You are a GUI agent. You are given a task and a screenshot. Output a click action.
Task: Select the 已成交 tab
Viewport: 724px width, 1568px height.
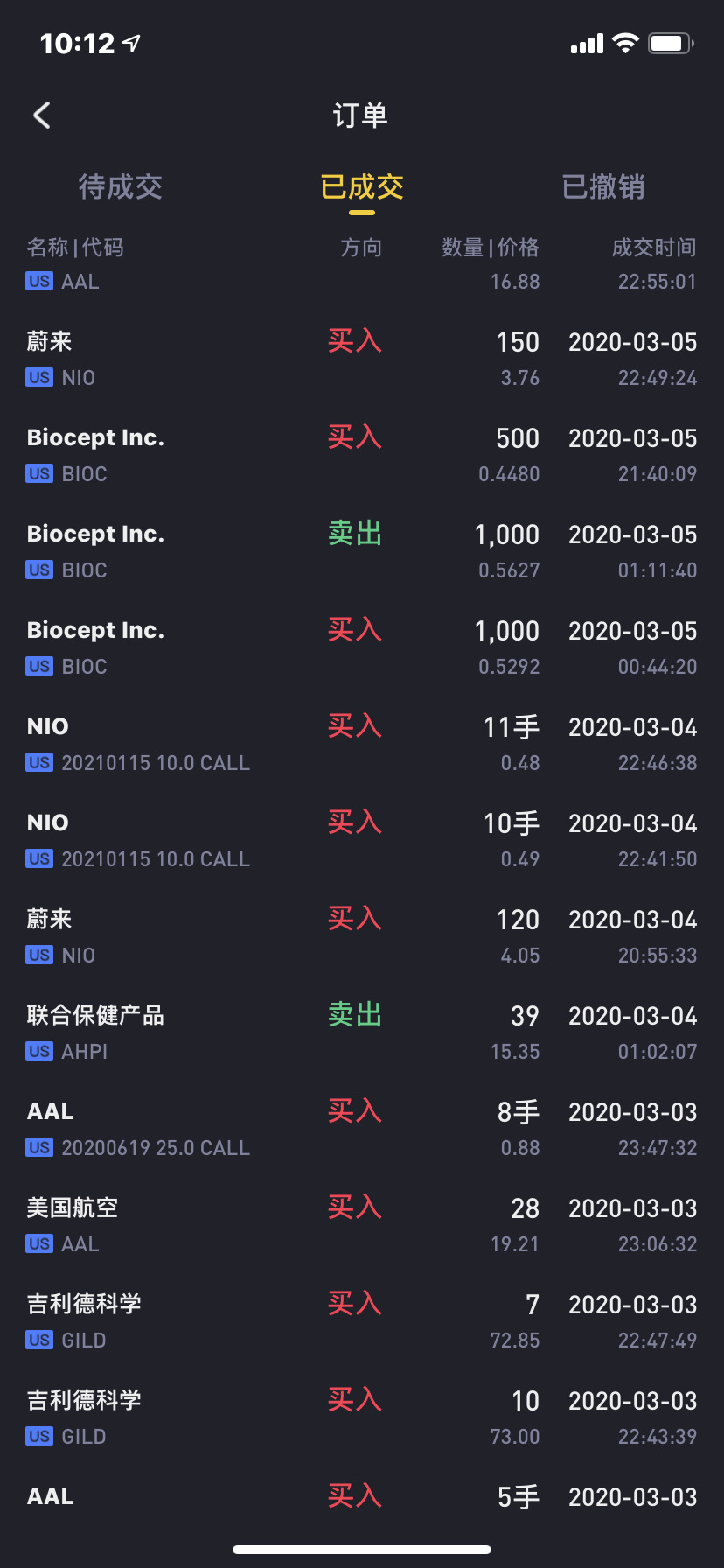point(362,186)
